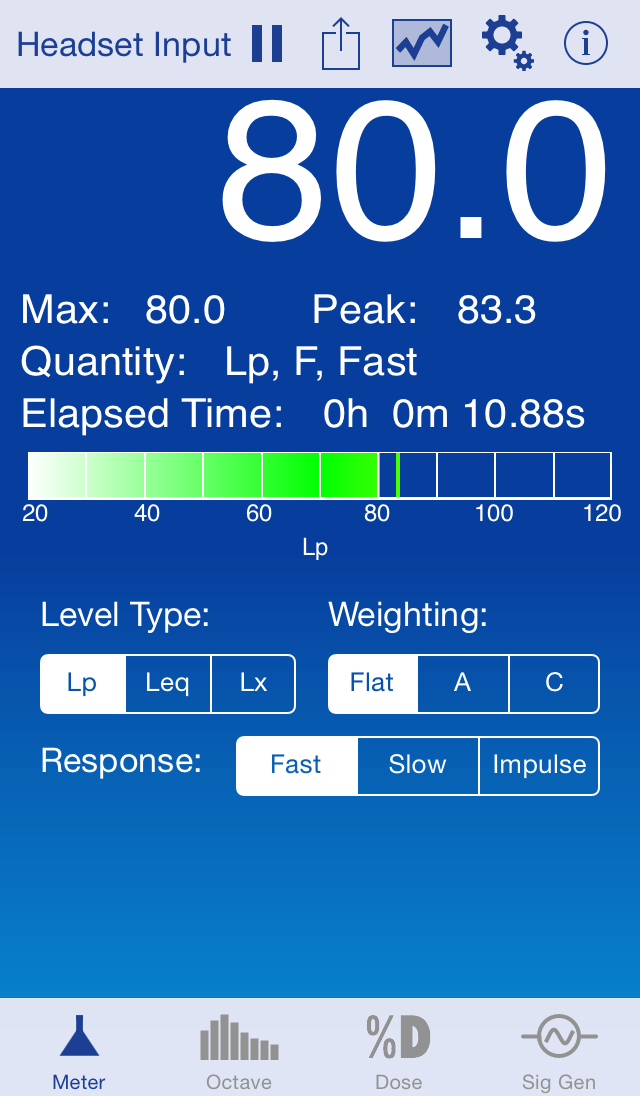
Task: Share the measurement data
Action: pos(341,43)
